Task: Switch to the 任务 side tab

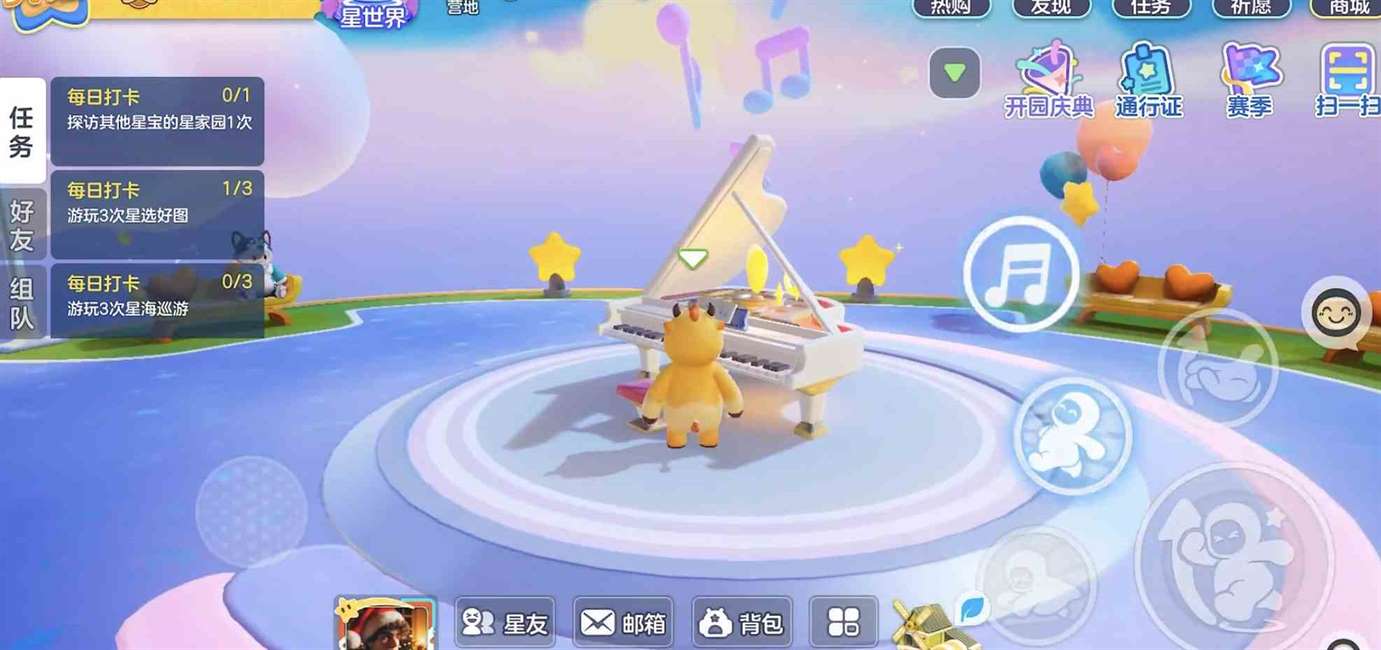Action: (x=22, y=130)
